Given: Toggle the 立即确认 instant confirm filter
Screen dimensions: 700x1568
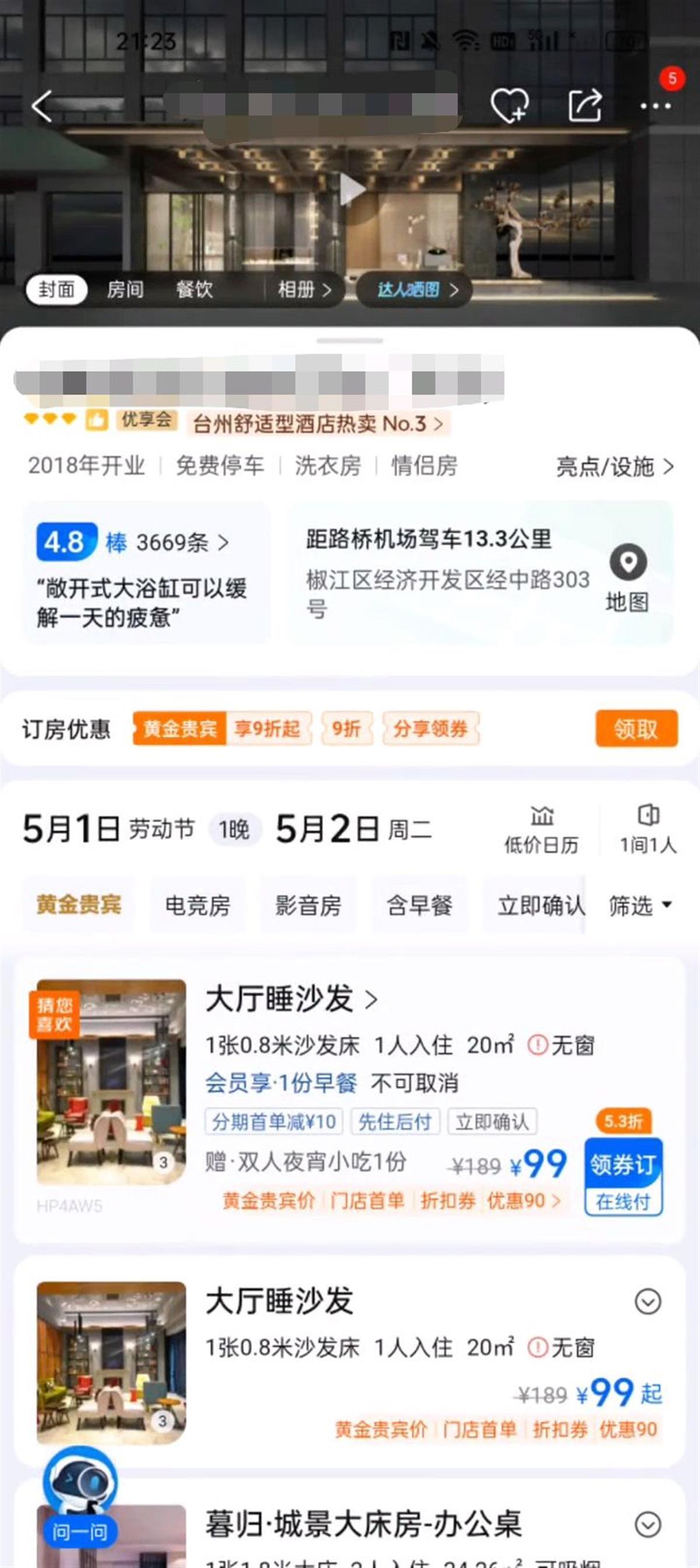Looking at the screenshot, I should 541,907.
